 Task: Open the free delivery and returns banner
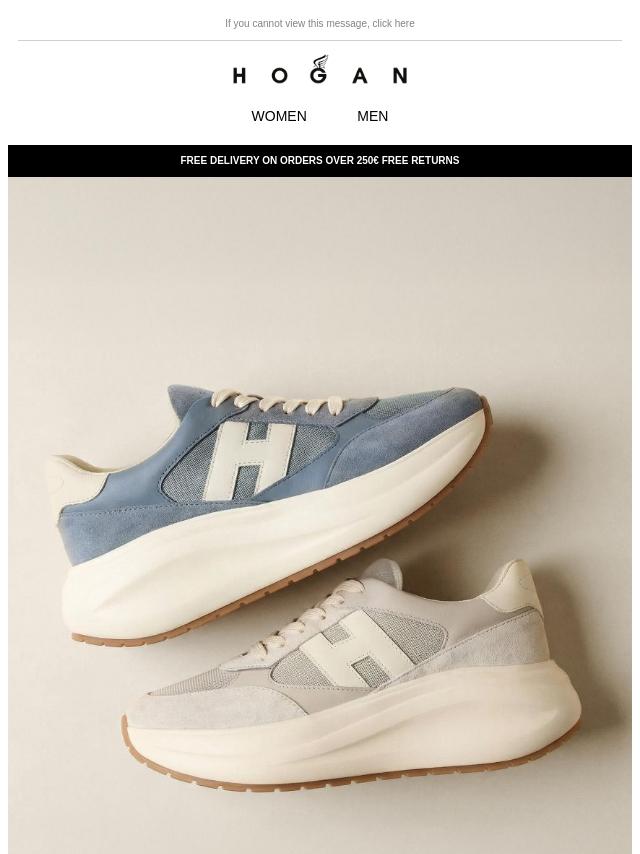click(x=320, y=160)
